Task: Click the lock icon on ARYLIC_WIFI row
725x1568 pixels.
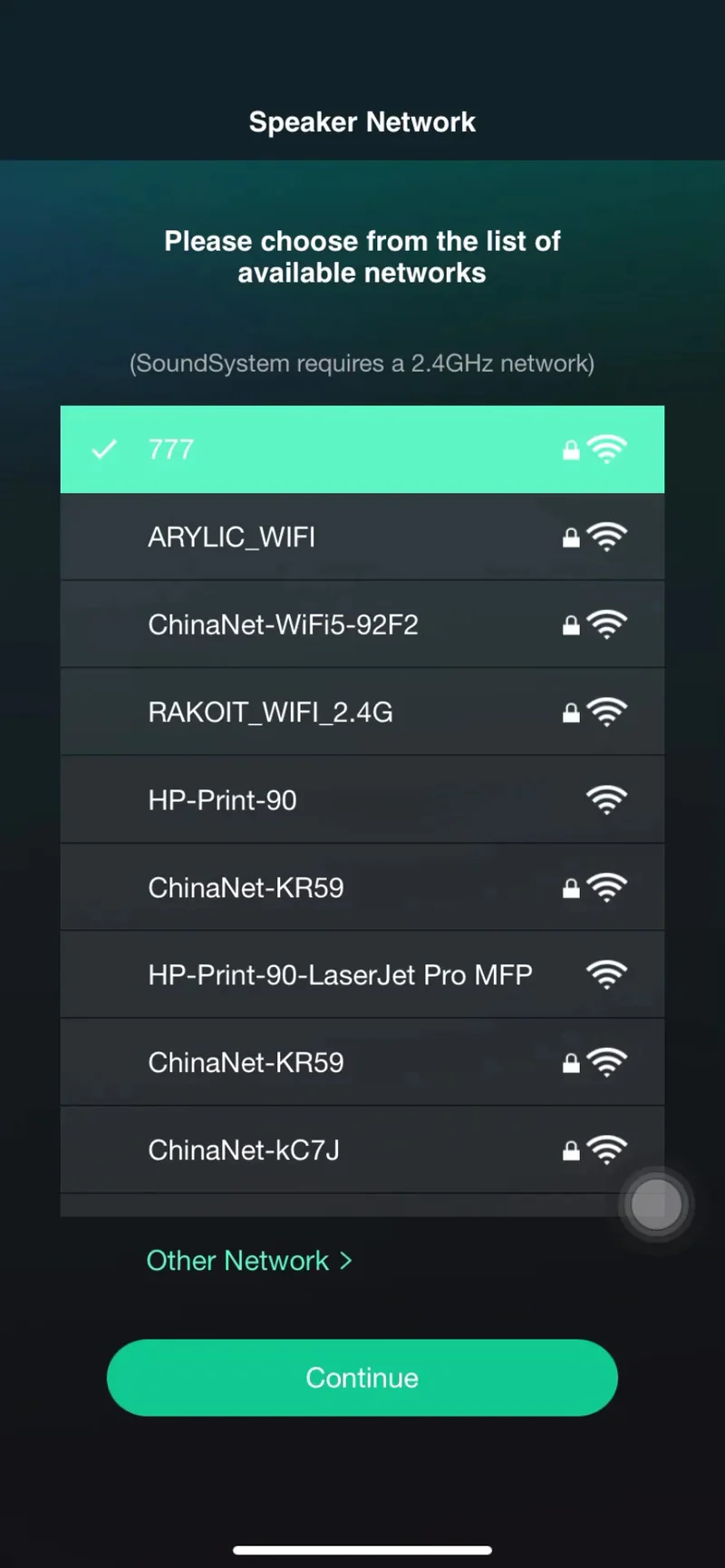Action: click(x=571, y=537)
